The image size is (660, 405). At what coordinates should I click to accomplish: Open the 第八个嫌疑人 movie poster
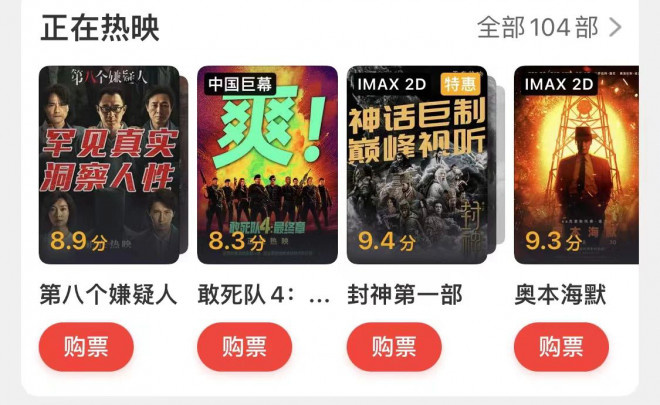point(108,165)
